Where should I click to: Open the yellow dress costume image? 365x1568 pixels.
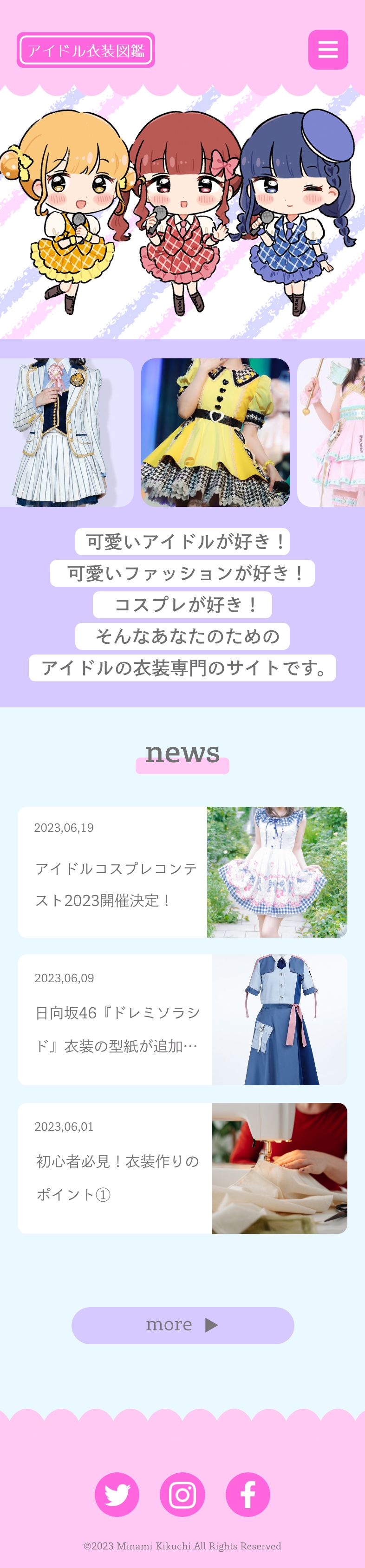tap(215, 432)
